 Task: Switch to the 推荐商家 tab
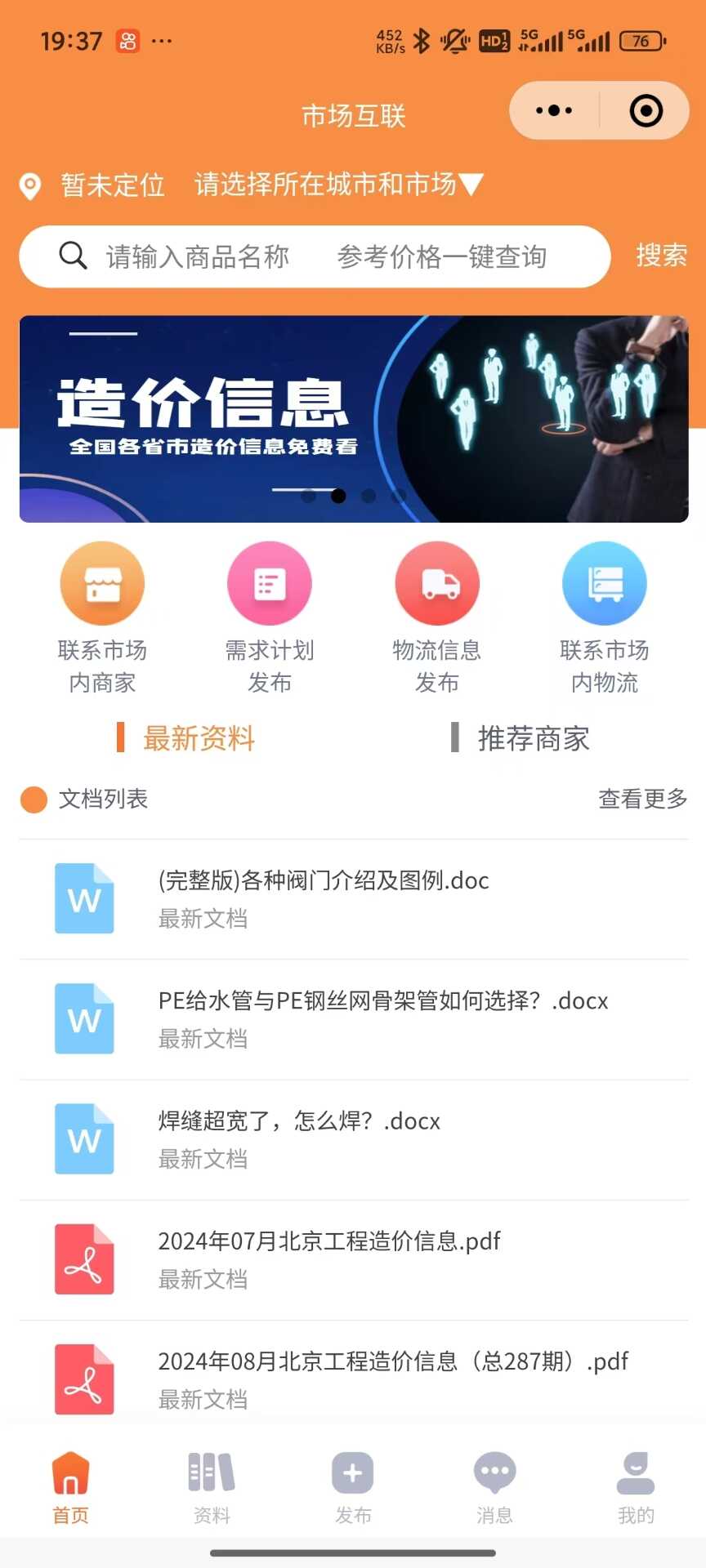tap(533, 738)
